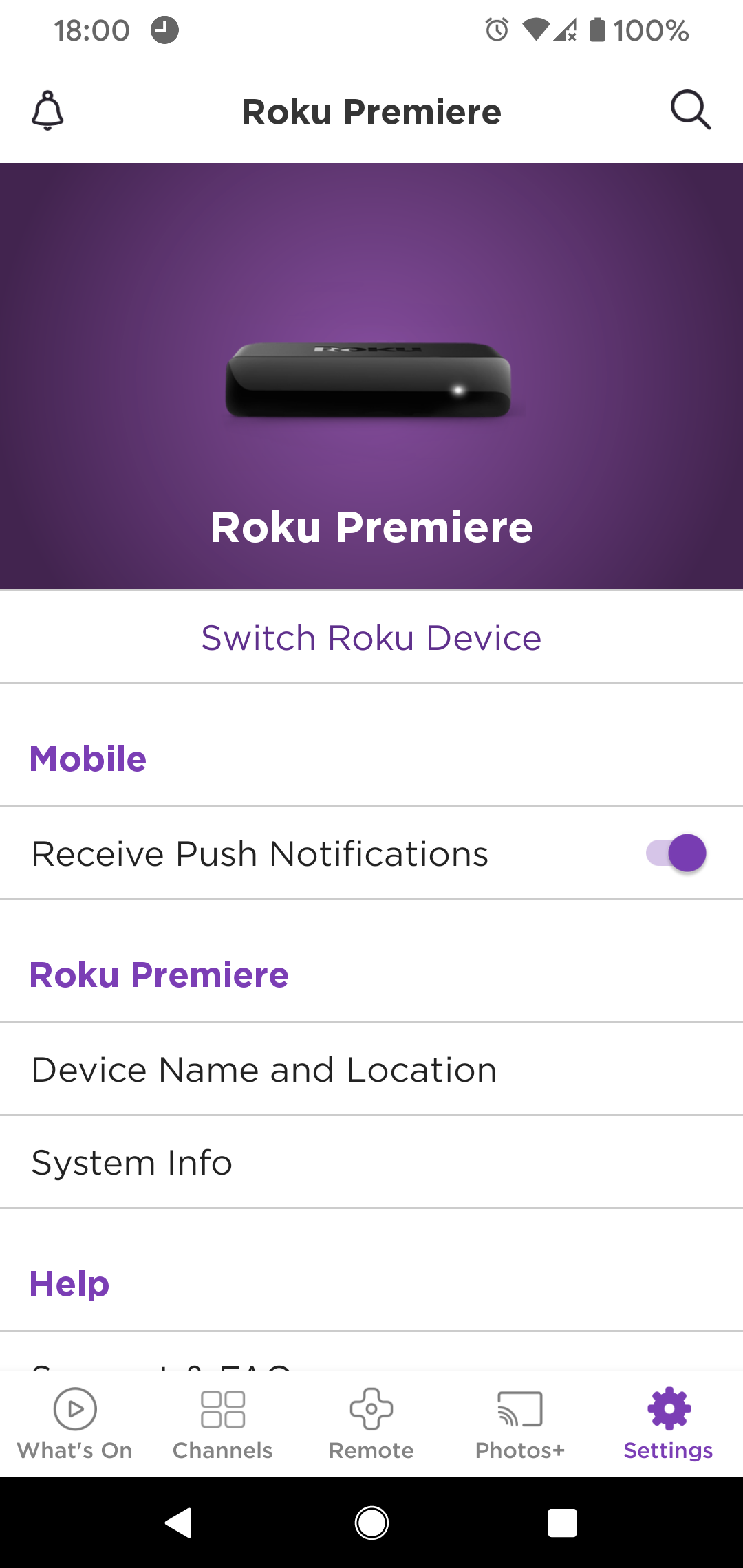
Task: Select the Photos+ tab
Action: pyautogui.click(x=520, y=1422)
